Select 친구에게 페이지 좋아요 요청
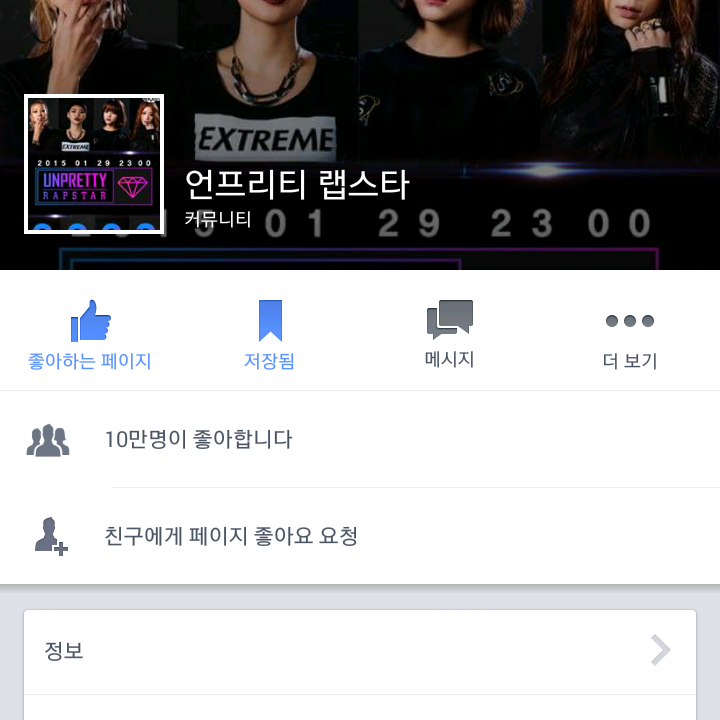The height and width of the screenshot is (720, 720). 360,536
